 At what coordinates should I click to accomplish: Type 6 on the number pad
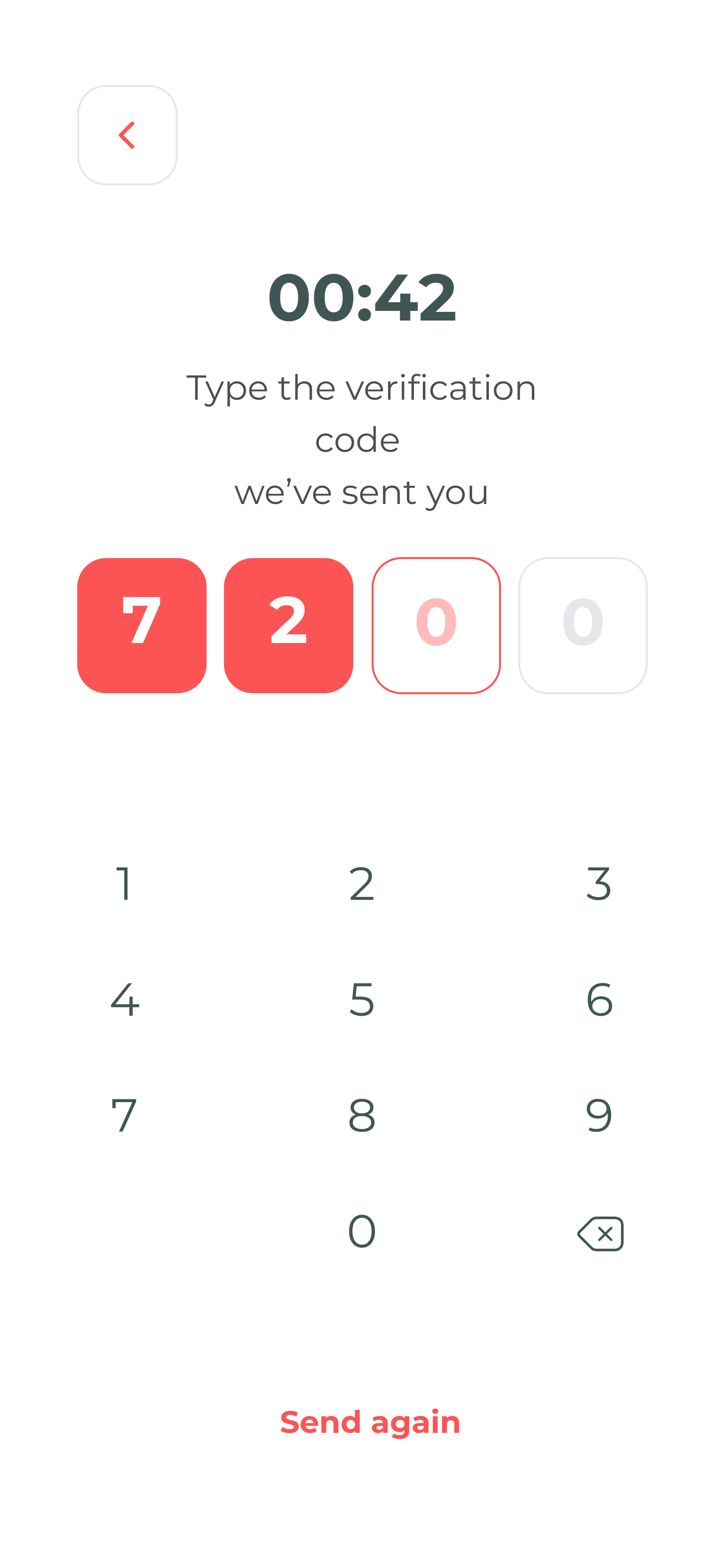pos(599,999)
